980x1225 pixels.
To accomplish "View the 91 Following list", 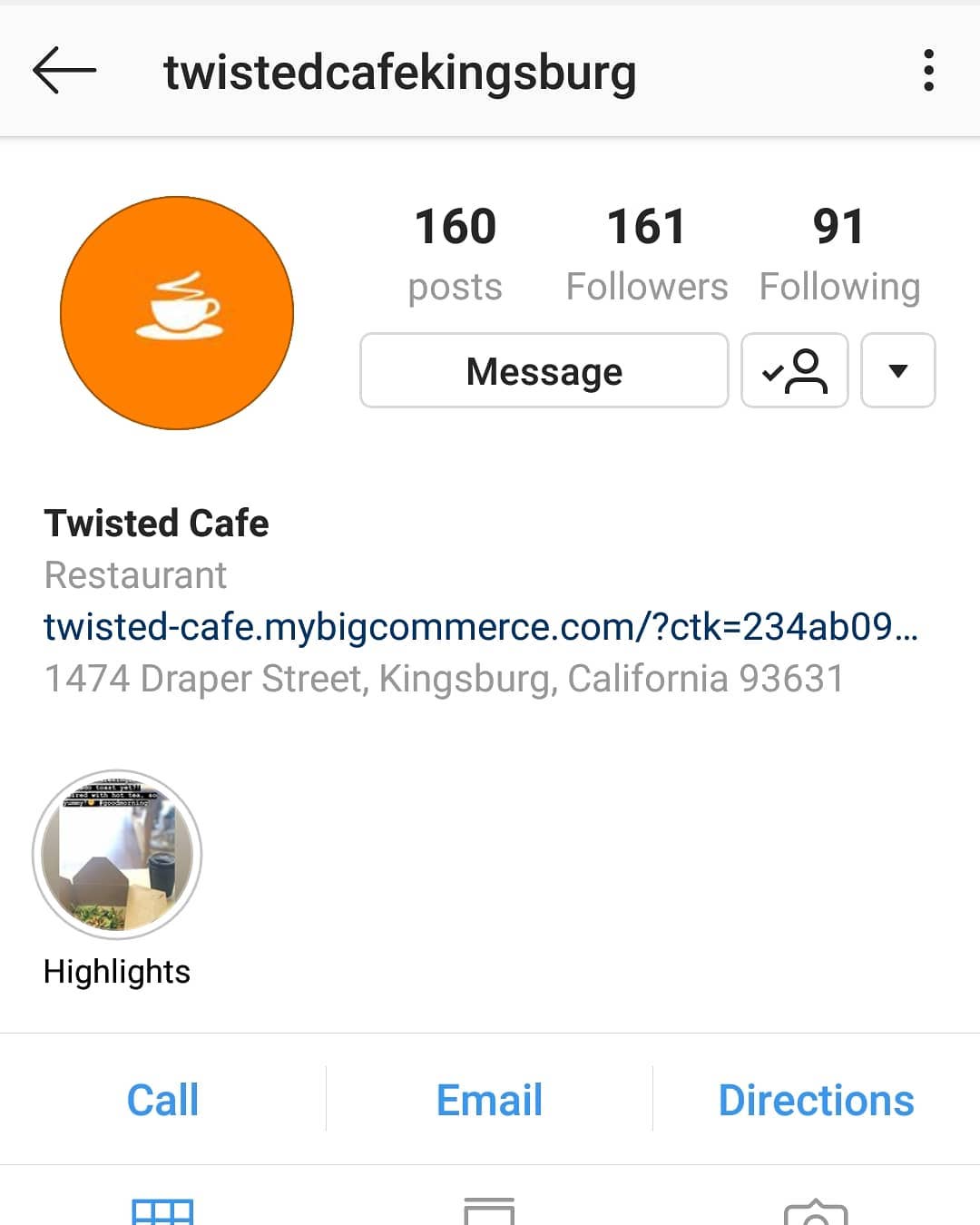I will click(x=839, y=252).
